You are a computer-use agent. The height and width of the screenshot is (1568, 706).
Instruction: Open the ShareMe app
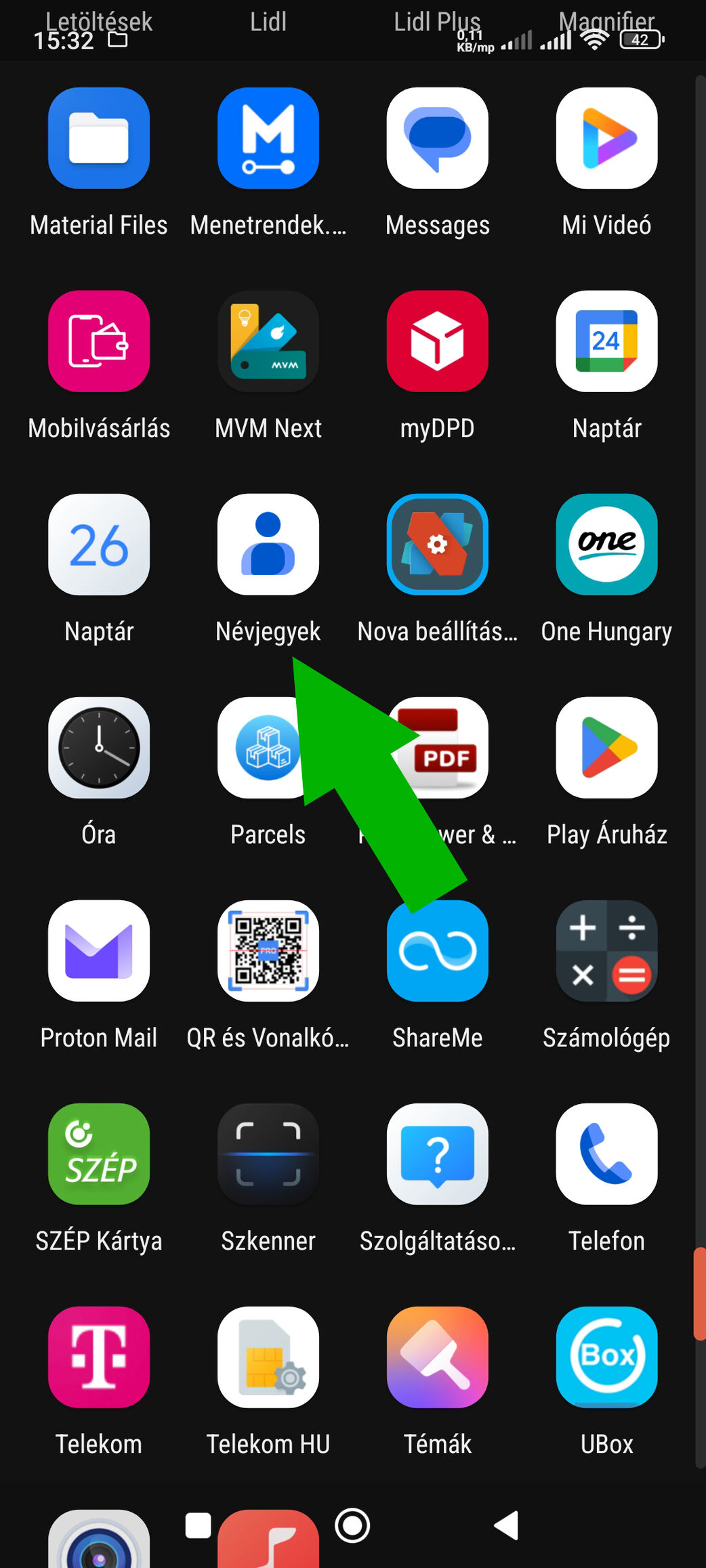tap(437, 951)
